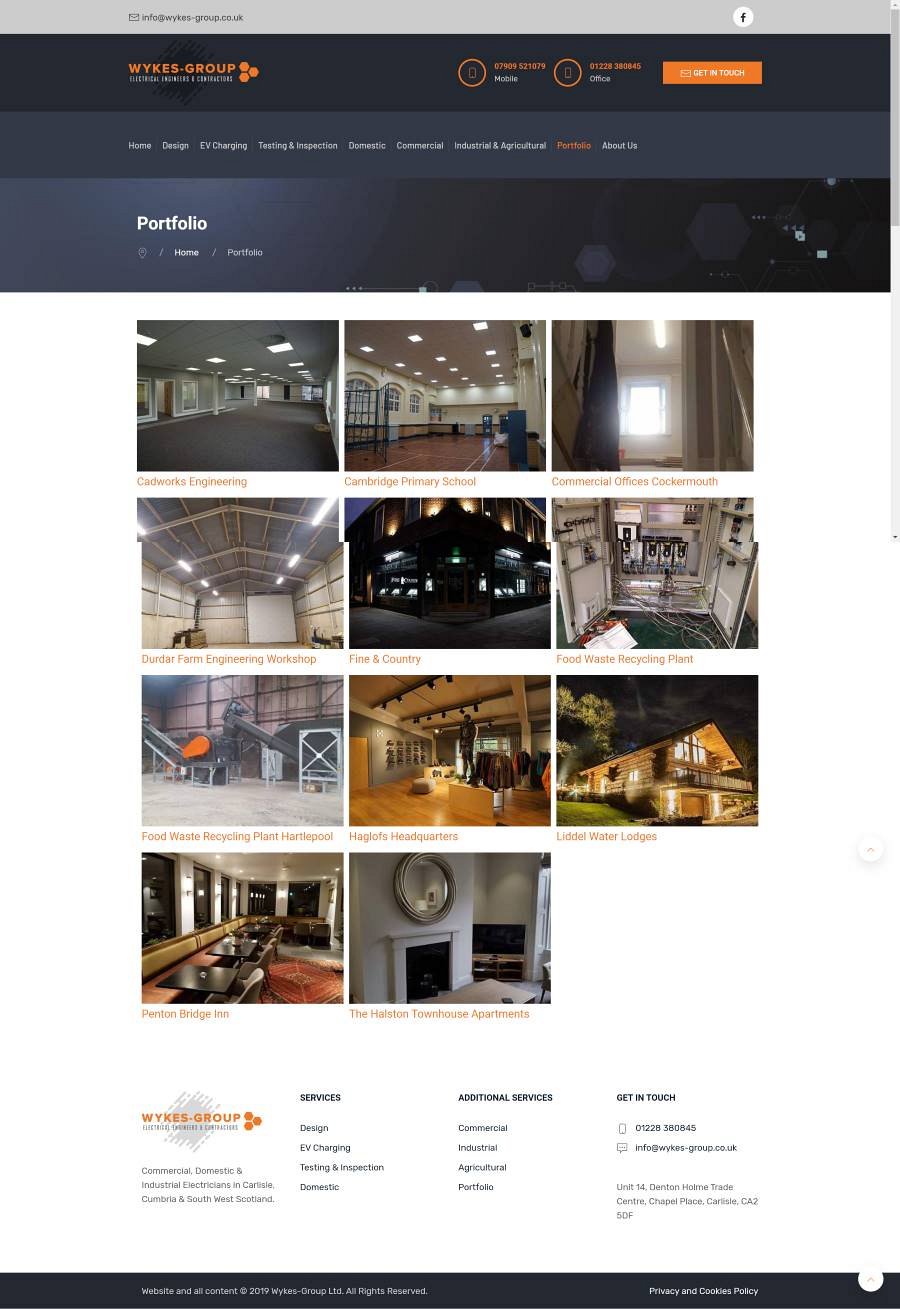The width and height of the screenshot is (900, 1309).
Task: Go to the Home menu item
Action: [x=139, y=146]
